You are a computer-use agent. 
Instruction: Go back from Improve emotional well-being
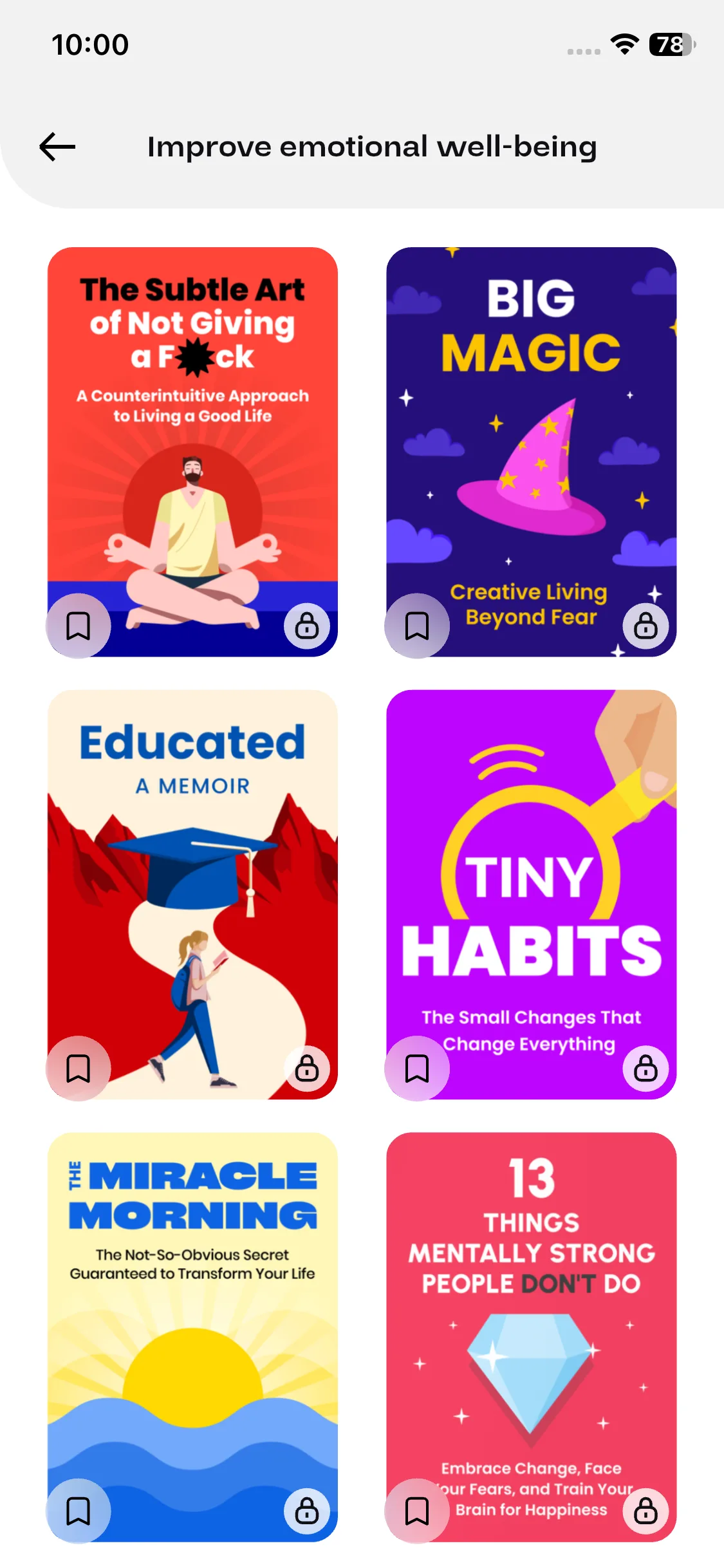click(57, 147)
